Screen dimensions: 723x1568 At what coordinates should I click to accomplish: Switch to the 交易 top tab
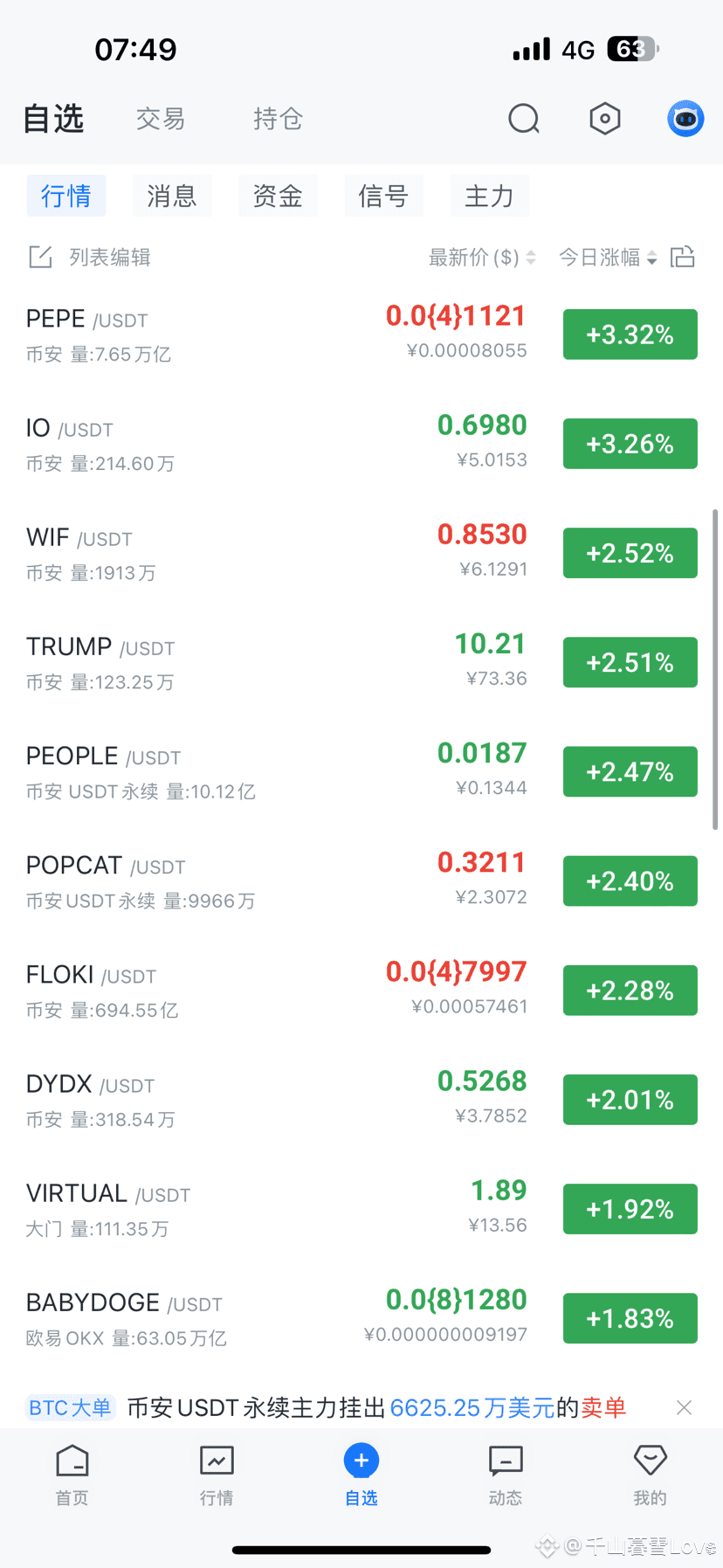point(161,119)
